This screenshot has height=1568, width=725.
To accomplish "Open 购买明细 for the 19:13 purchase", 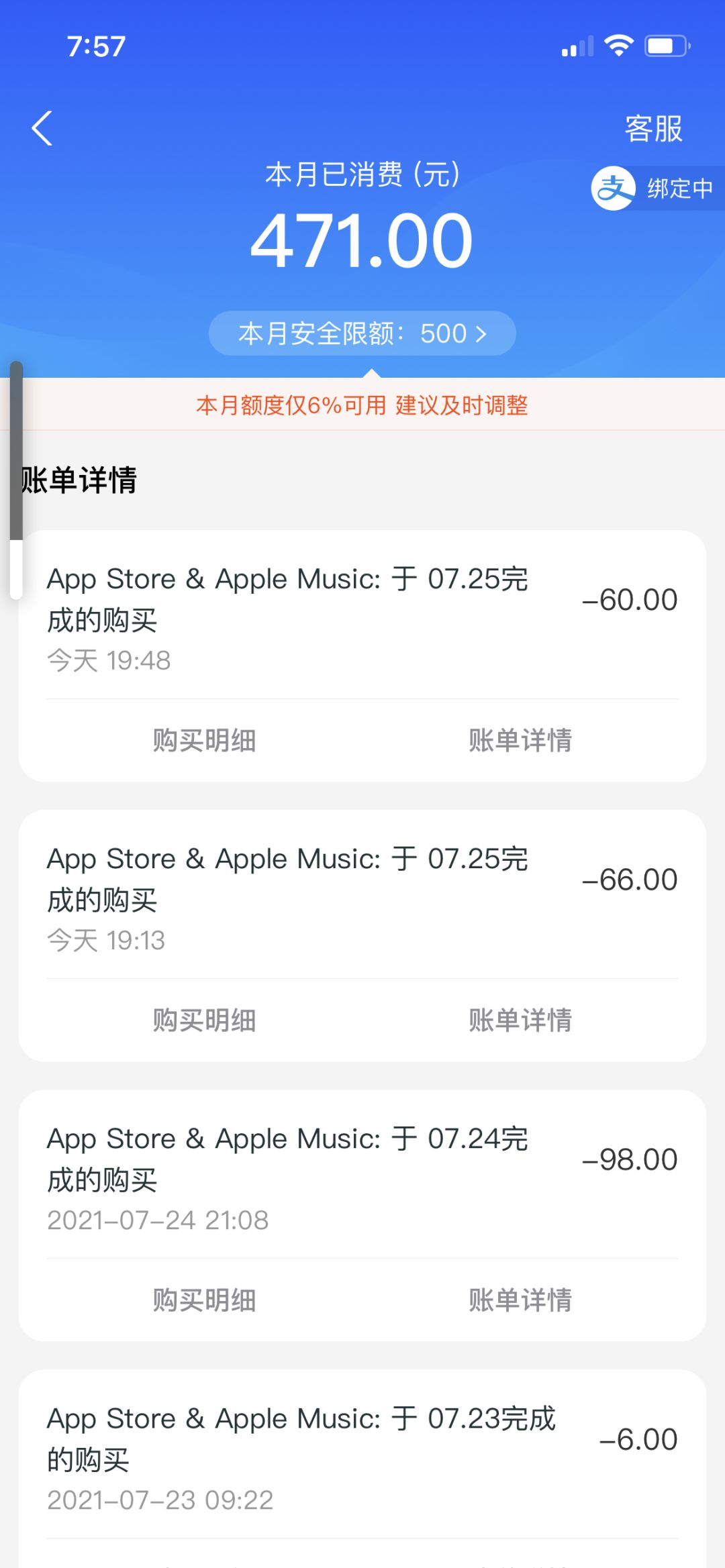I will point(206,1021).
